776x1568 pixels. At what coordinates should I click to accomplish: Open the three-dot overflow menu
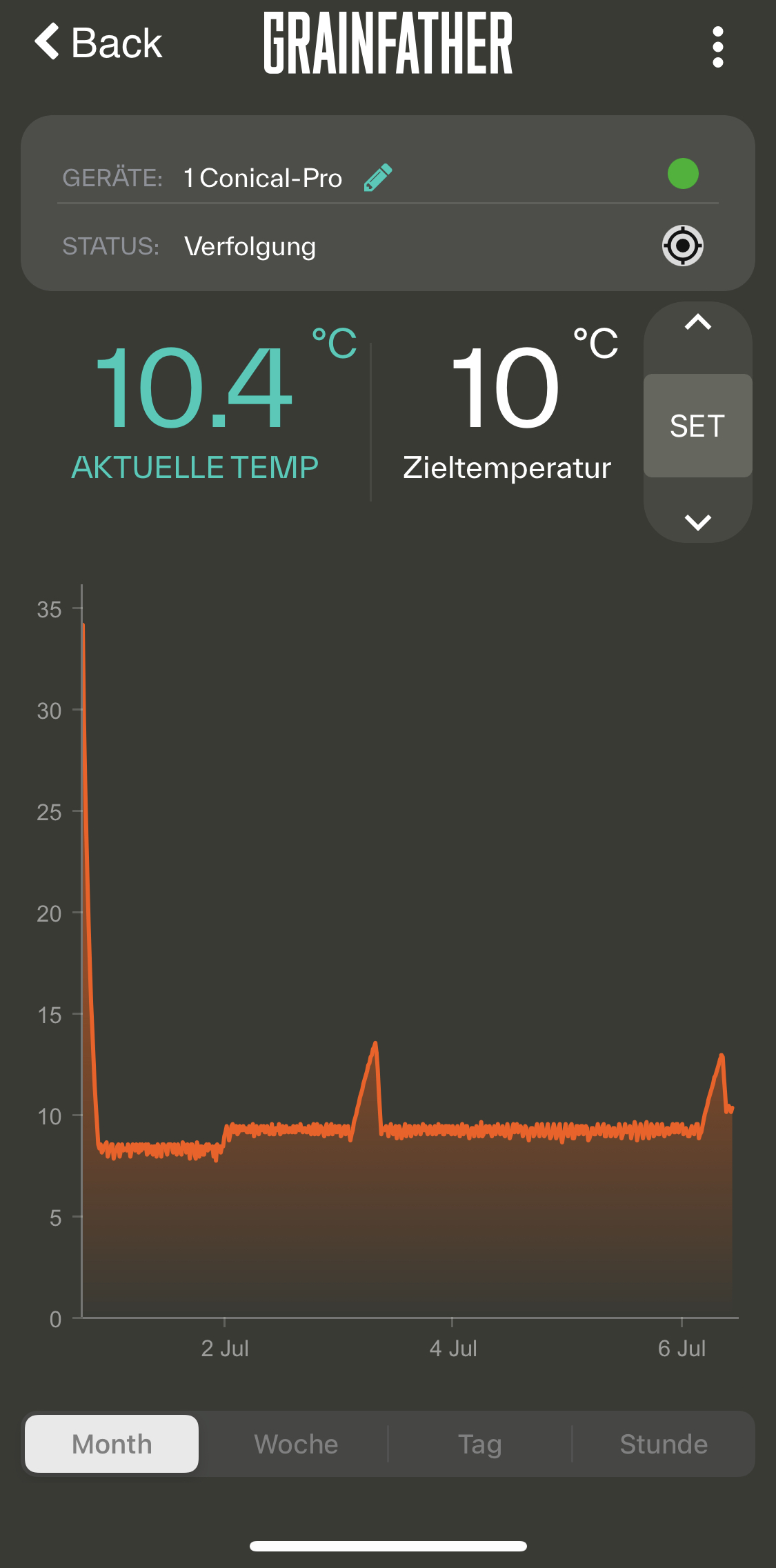pos(717,47)
